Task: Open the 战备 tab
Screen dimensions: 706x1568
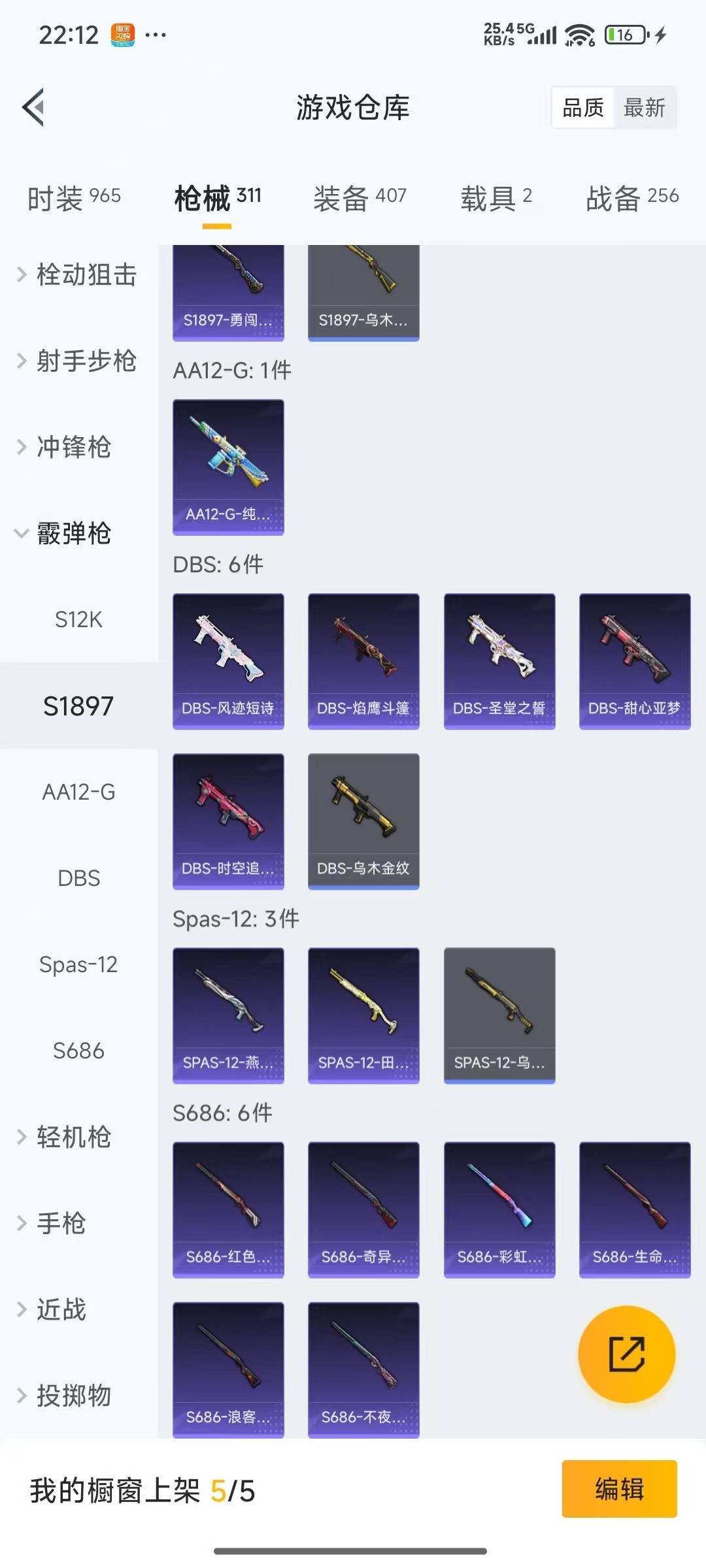Action: pos(631,197)
